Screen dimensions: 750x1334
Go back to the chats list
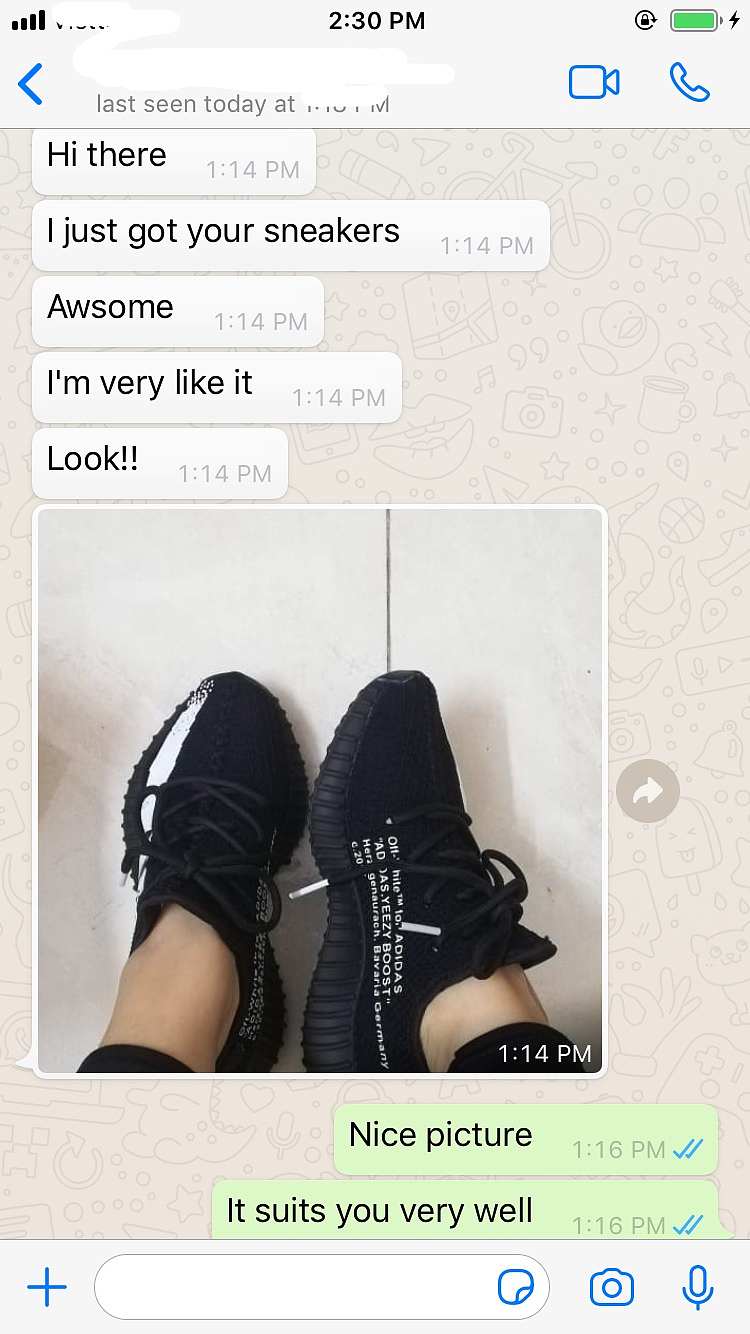click(x=31, y=84)
